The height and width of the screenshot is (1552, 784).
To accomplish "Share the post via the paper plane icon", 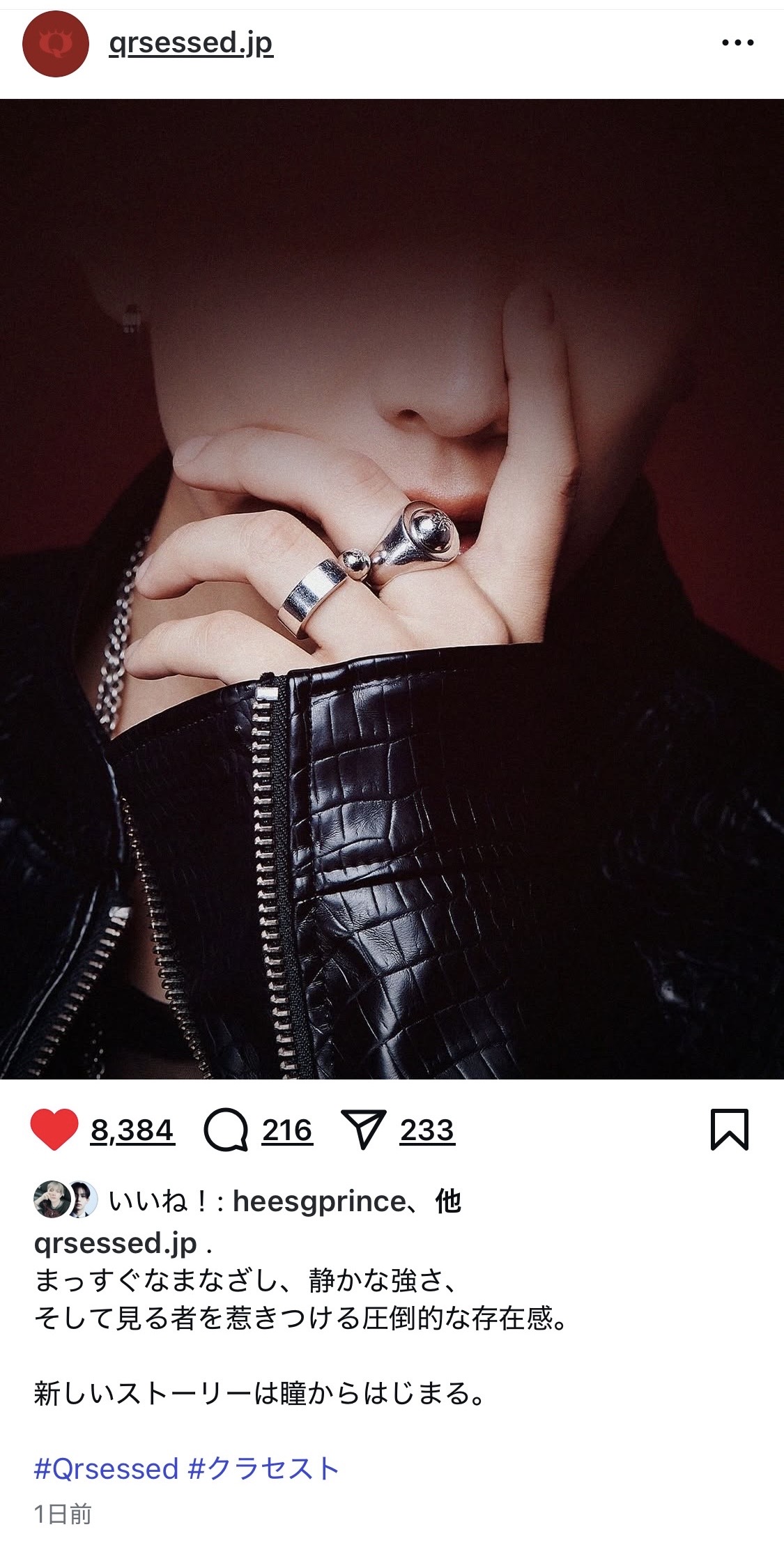I will pos(363,1130).
